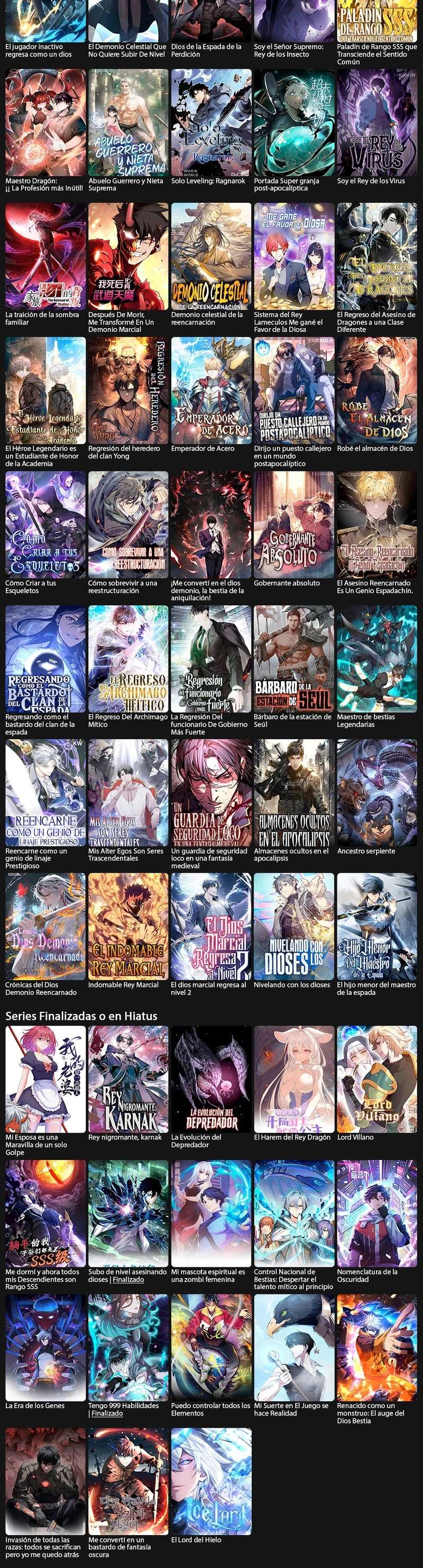The height and width of the screenshot is (1568, 423).
Task: Open Rey nigromante, karnak
Action: coord(128,1079)
